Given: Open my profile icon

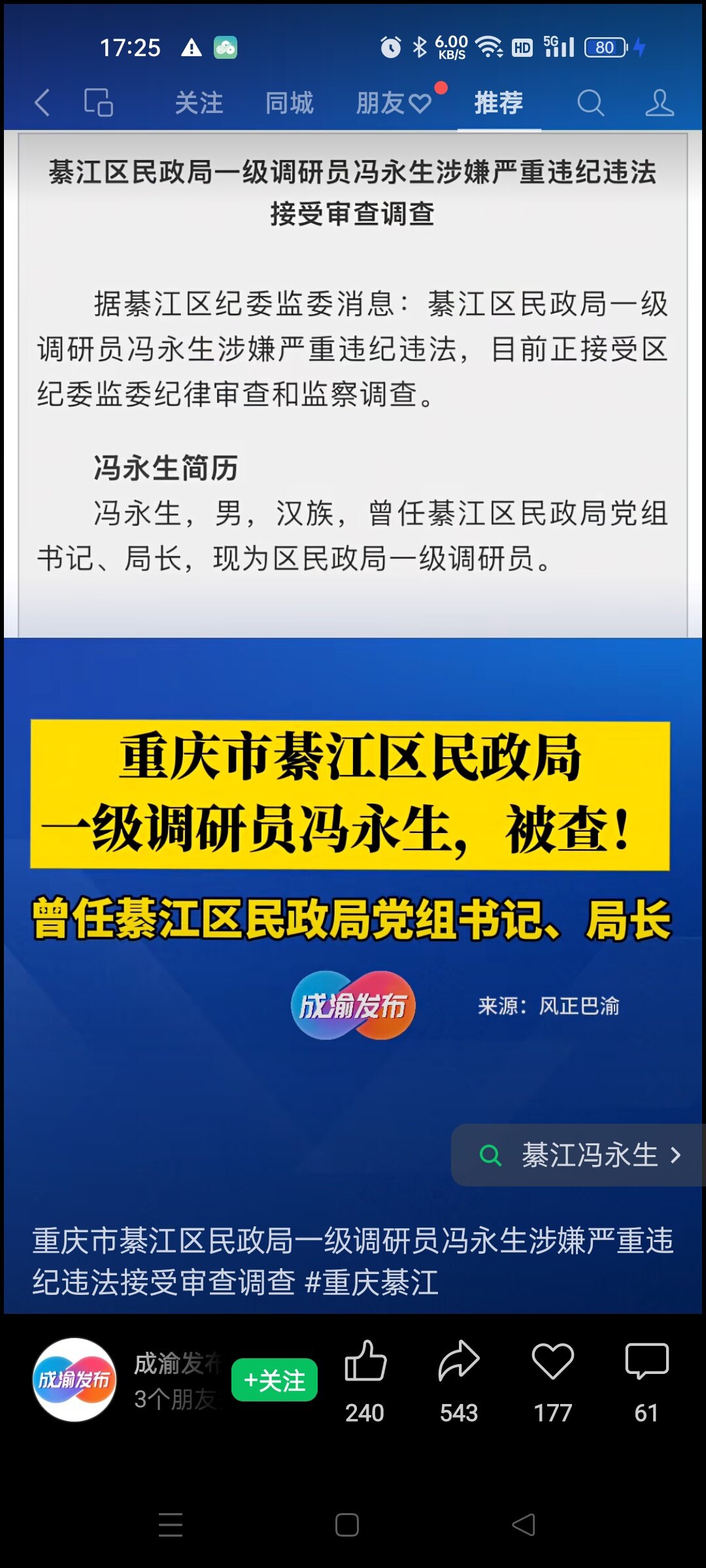Looking at the screenshot, I should [659, 103].
